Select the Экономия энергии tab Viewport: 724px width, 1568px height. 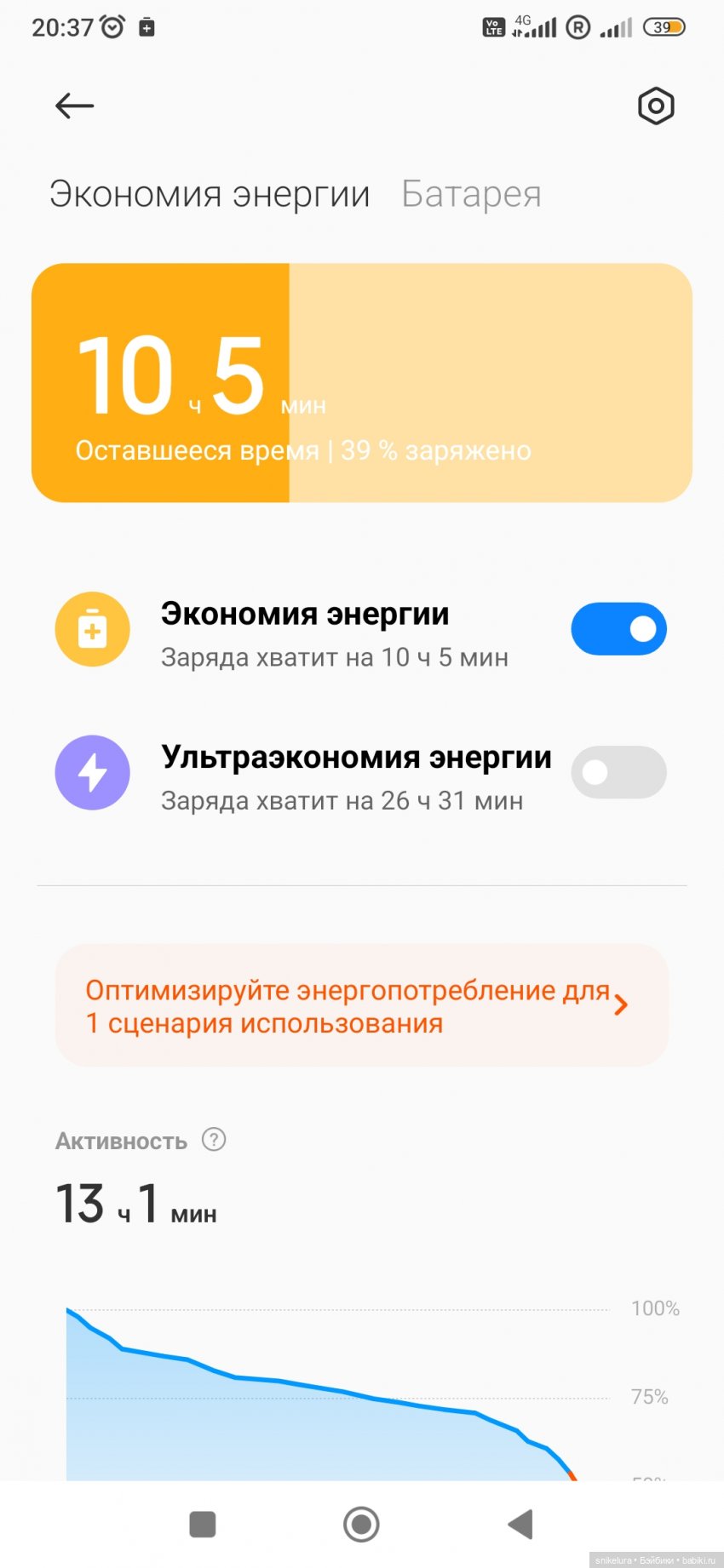coord(210,194)
